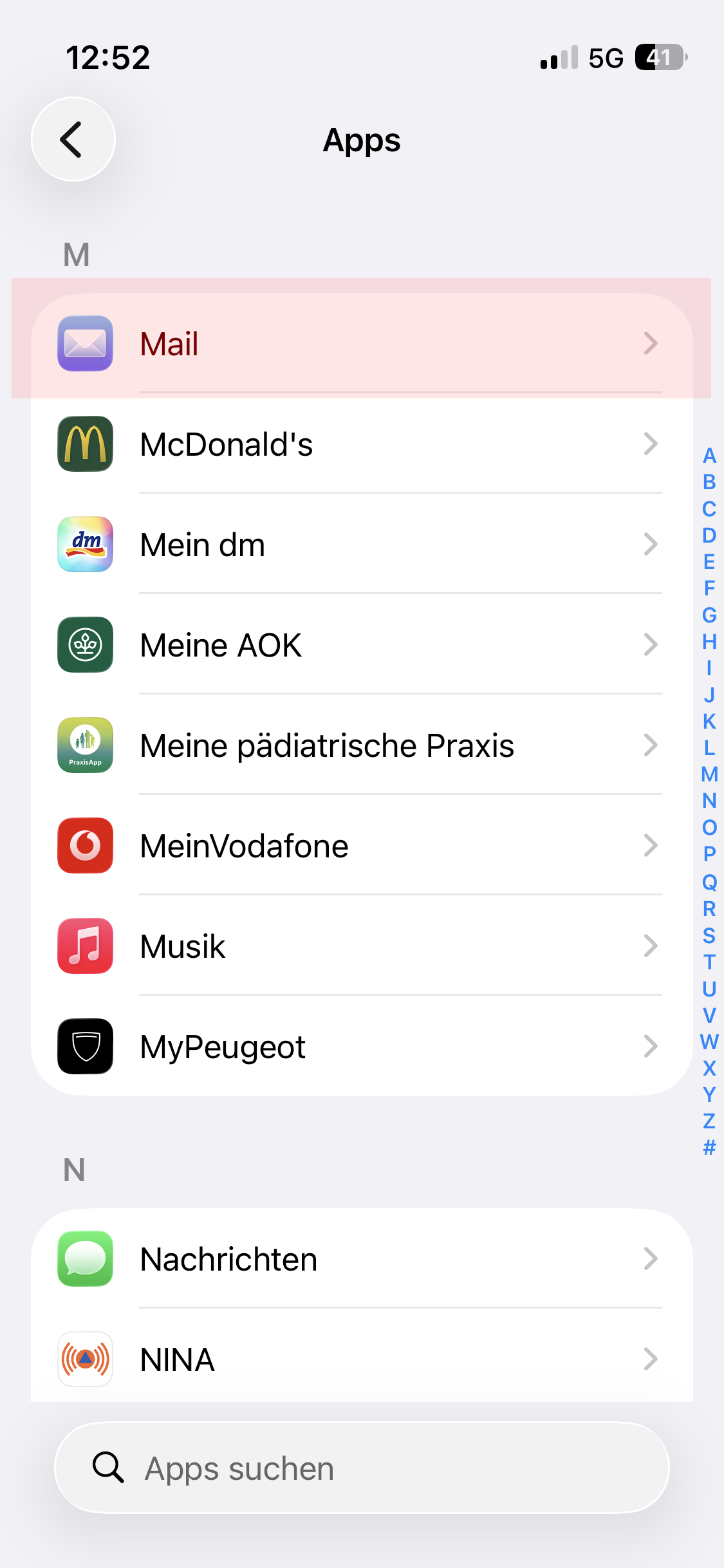This screenshot has width=724, height=1568.
Task: Open Mail app settings
Action: pos(360,344)
